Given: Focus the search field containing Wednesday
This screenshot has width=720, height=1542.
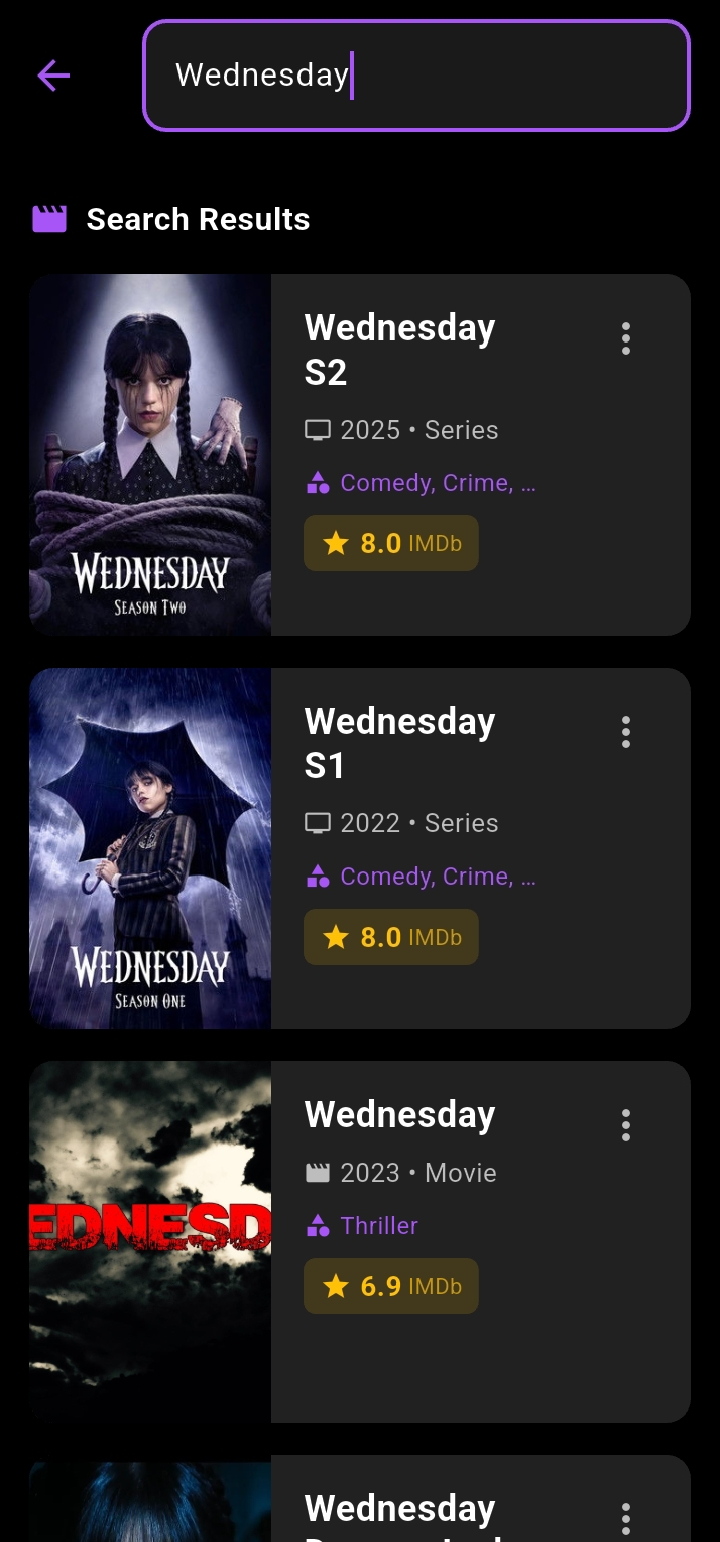Looking at the screenshot, I should tap(416, 75).
